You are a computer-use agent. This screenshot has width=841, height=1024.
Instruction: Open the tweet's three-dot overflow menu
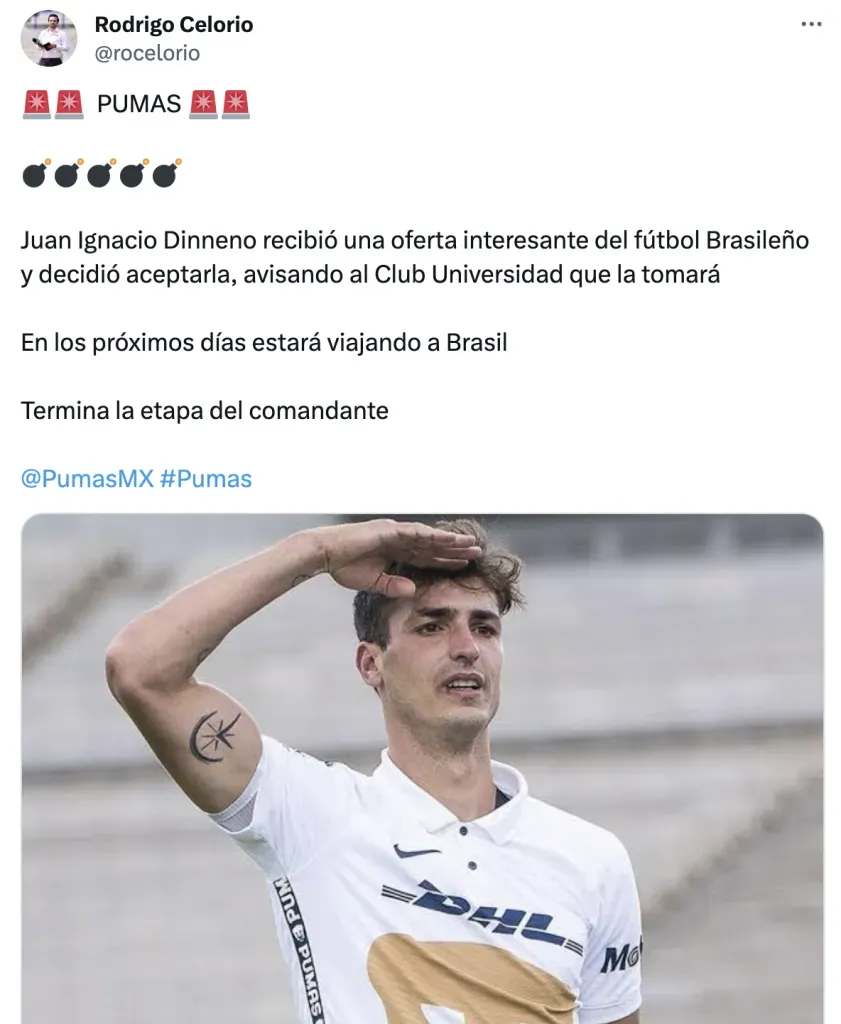[x=811, y=25]
